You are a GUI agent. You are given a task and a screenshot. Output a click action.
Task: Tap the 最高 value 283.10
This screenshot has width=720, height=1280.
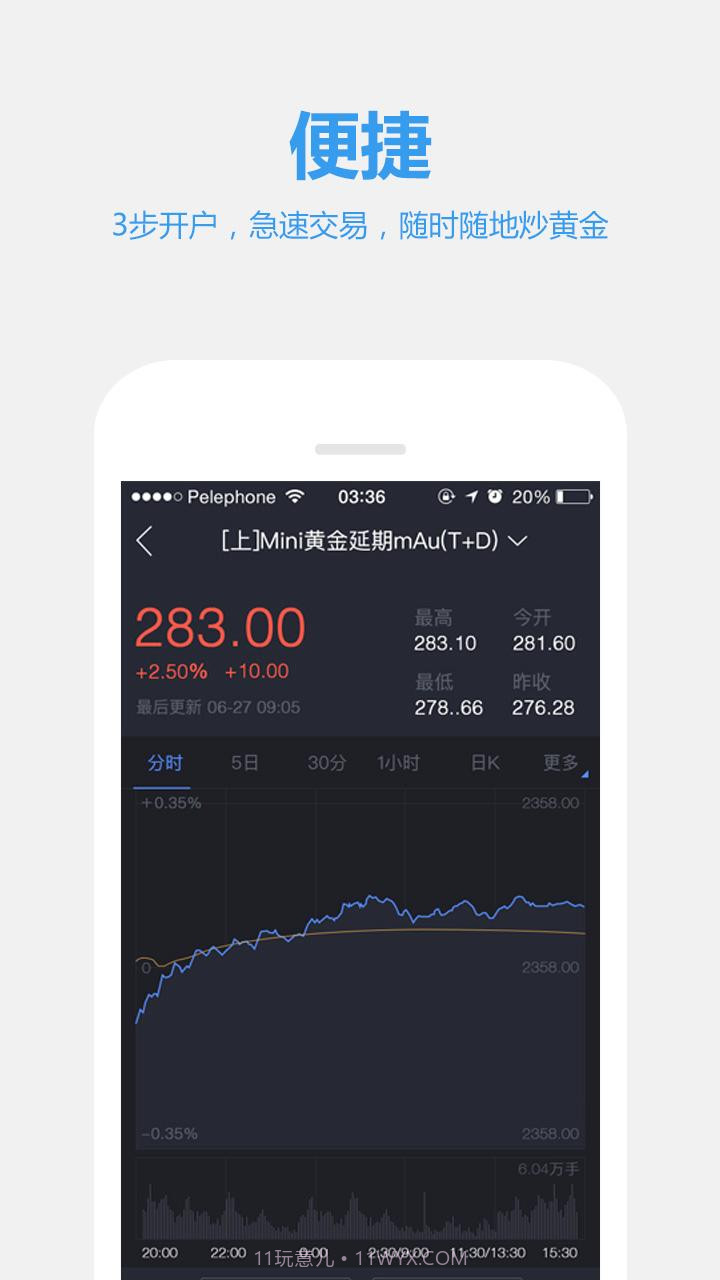click(444, 643)
